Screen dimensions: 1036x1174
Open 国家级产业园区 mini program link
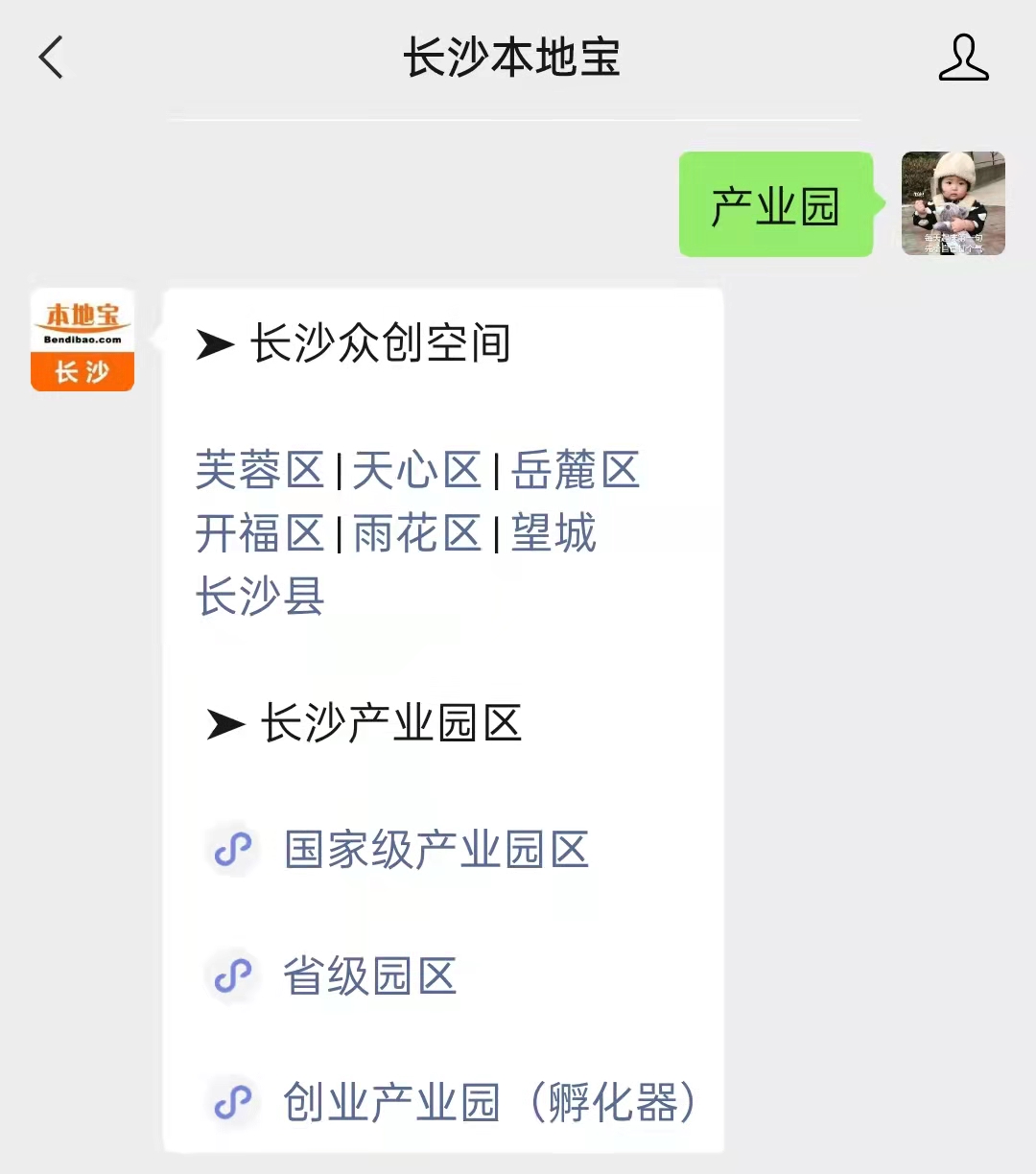pyautogui.click(x=436, y=850)
